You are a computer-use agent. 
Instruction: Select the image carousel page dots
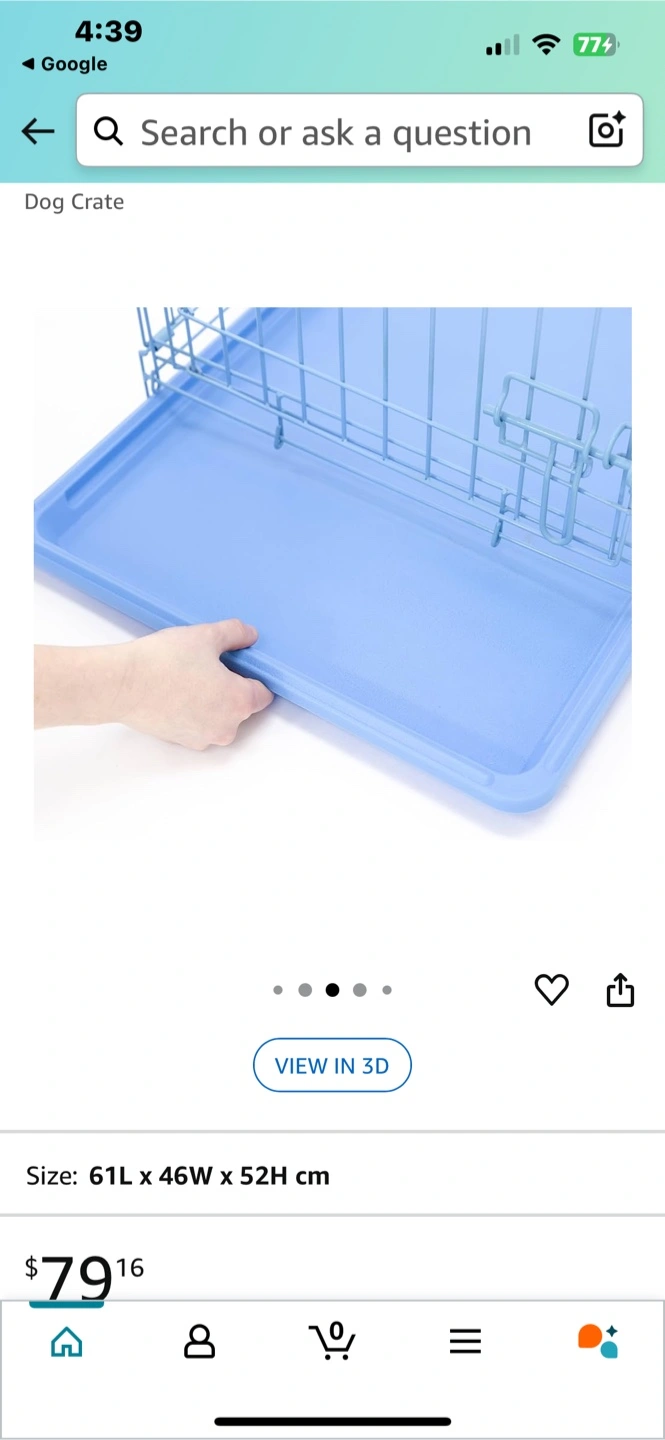(x=332, y=990)
